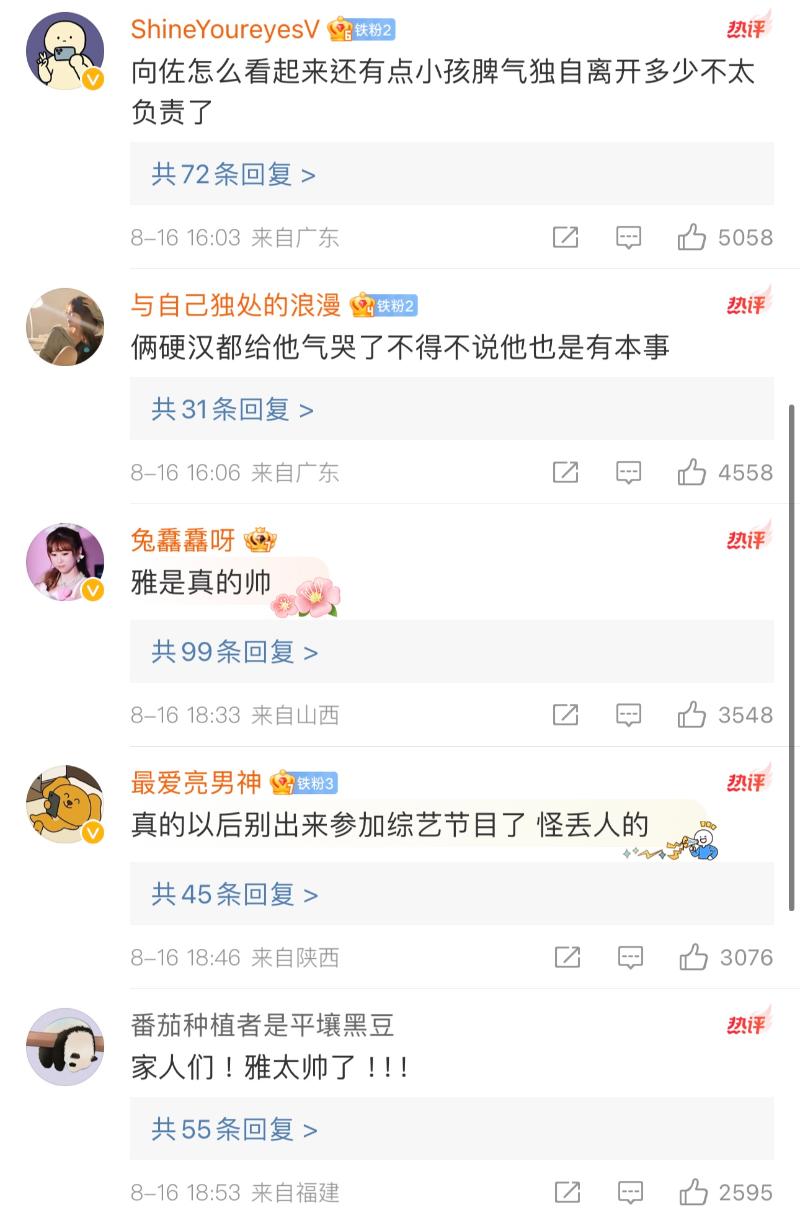Image resolution: width=800 pixels, height=1218 pixels.
Task: Like ShineYoureyesV's comment with 5058 likes
Action: click(692, 237)
